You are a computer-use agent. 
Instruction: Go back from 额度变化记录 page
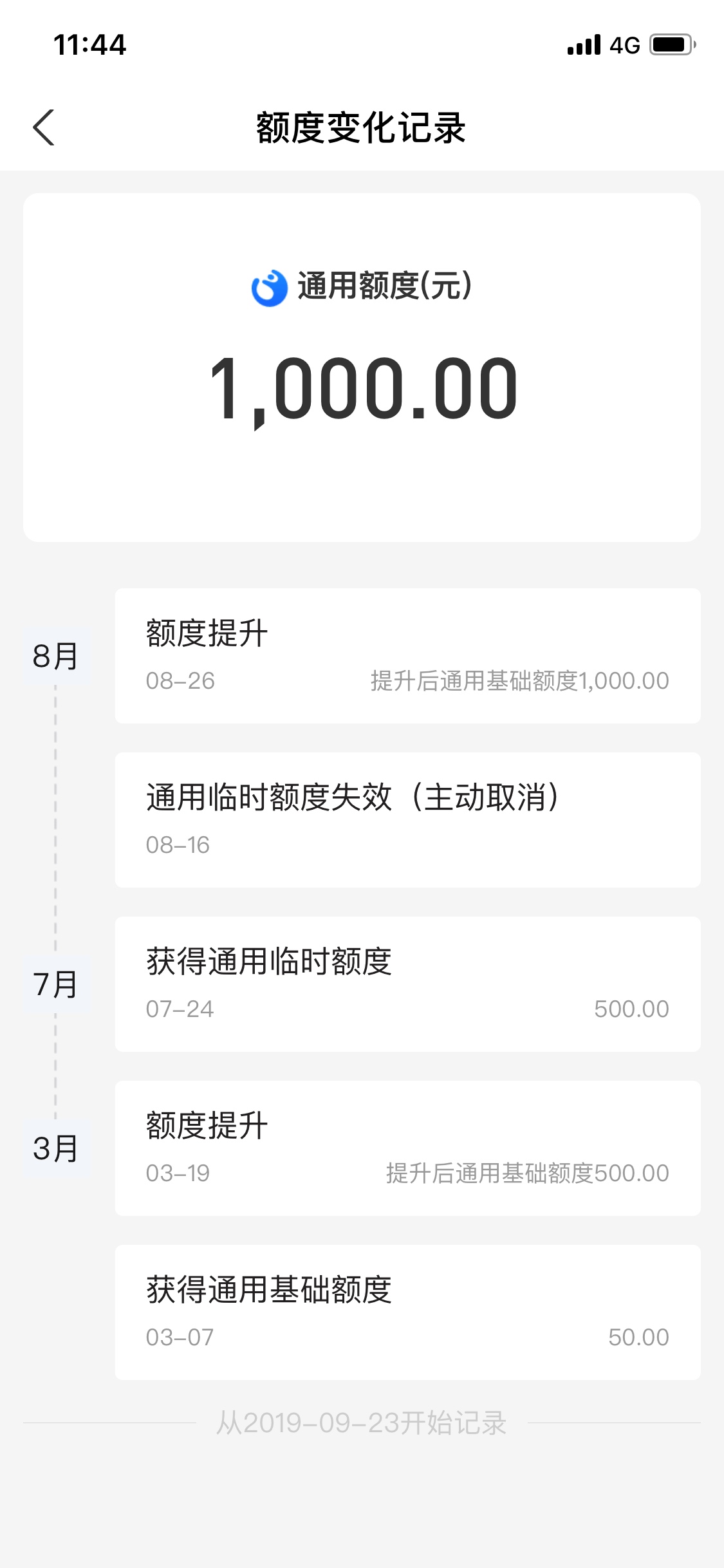[x=44, y=127]
